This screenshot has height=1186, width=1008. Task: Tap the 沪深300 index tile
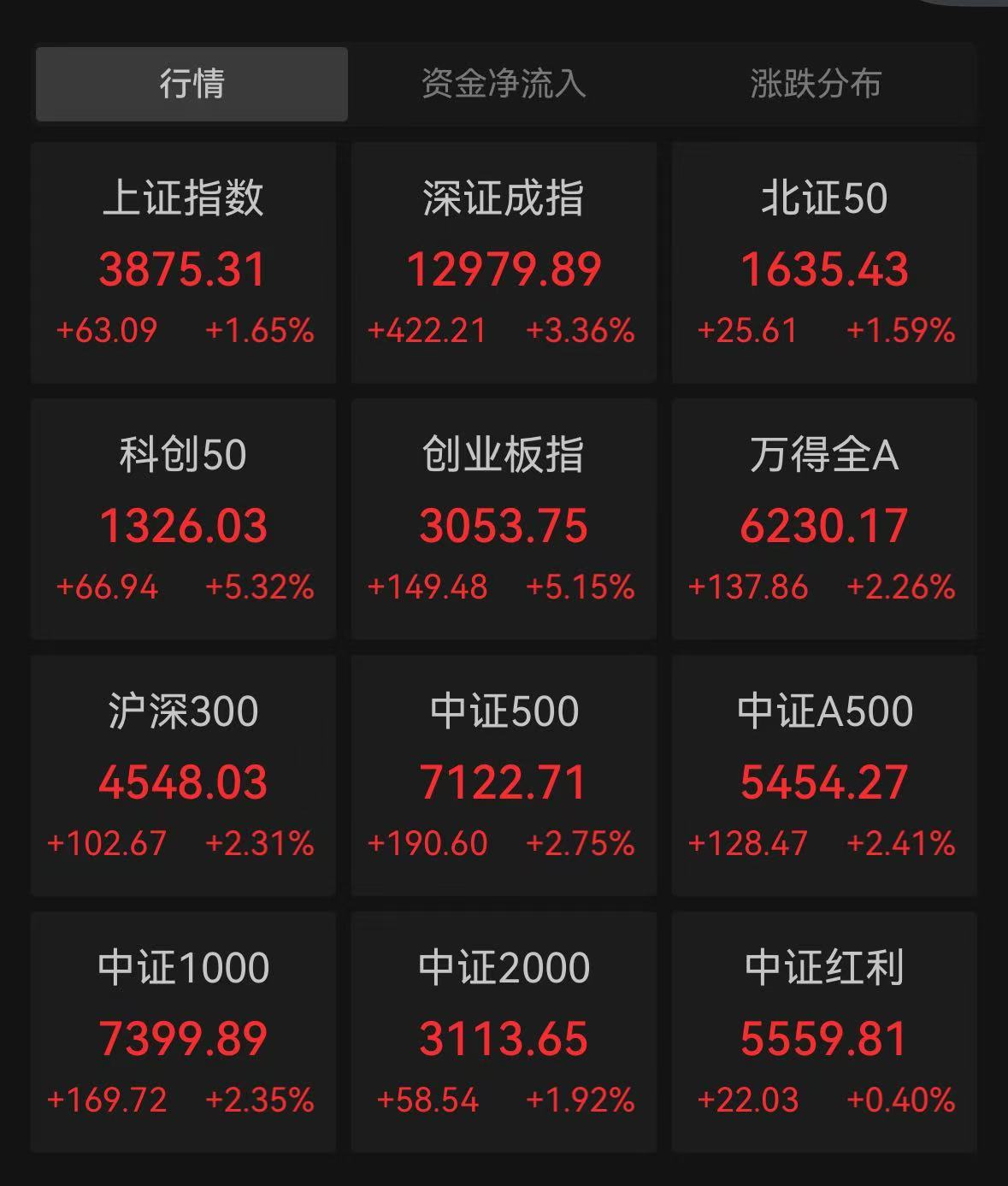[x=183, y=776]
